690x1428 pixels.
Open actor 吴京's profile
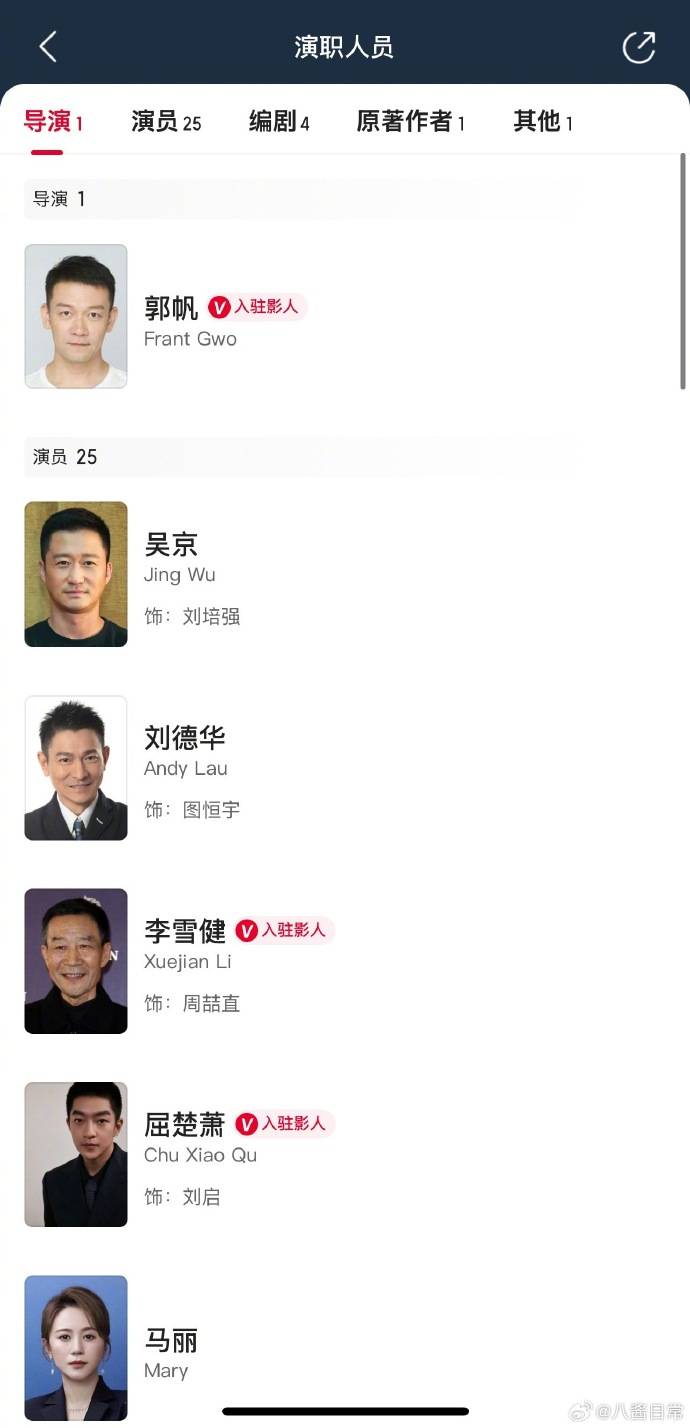tap(171, 545)
